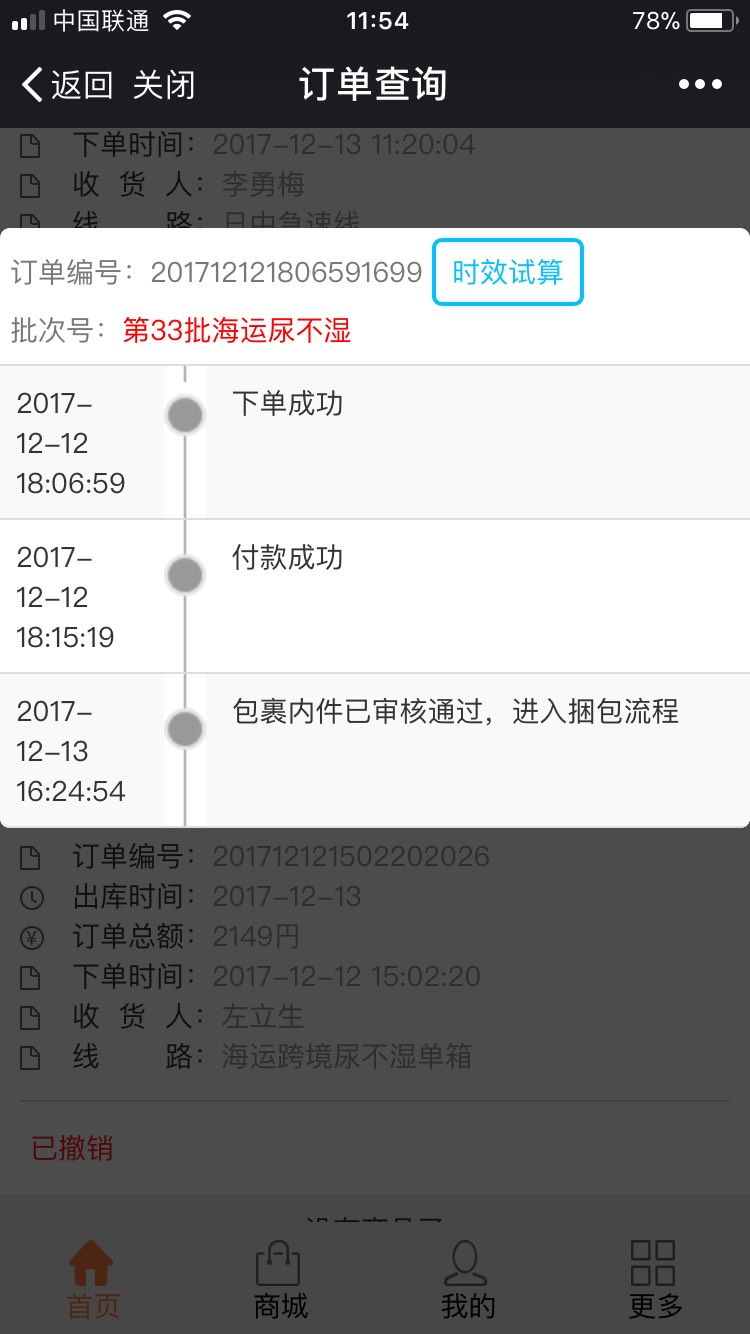Open the three-dot overflow menu

[700, 85]
